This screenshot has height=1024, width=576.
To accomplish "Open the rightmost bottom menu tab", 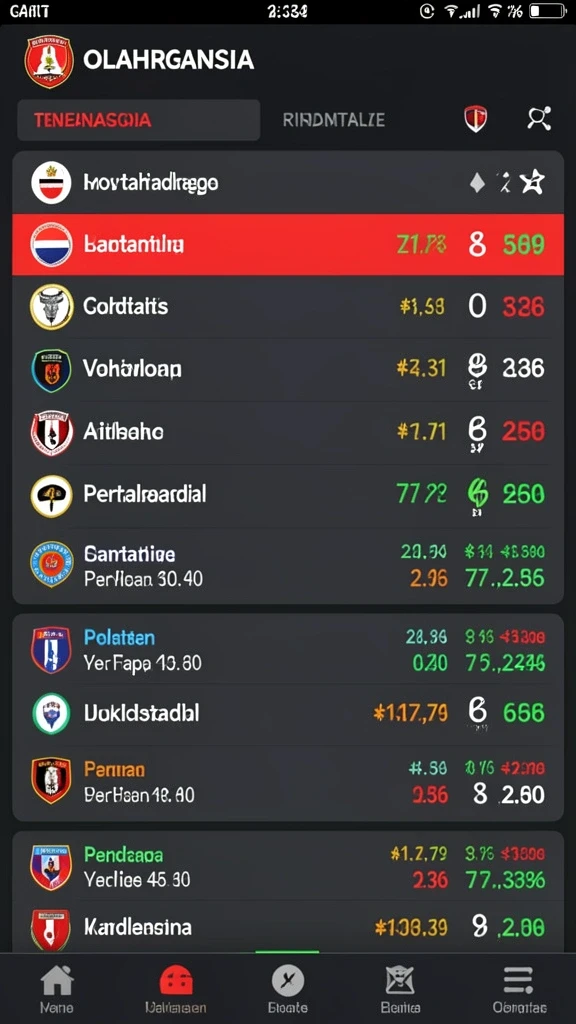I will click(519, 989).
